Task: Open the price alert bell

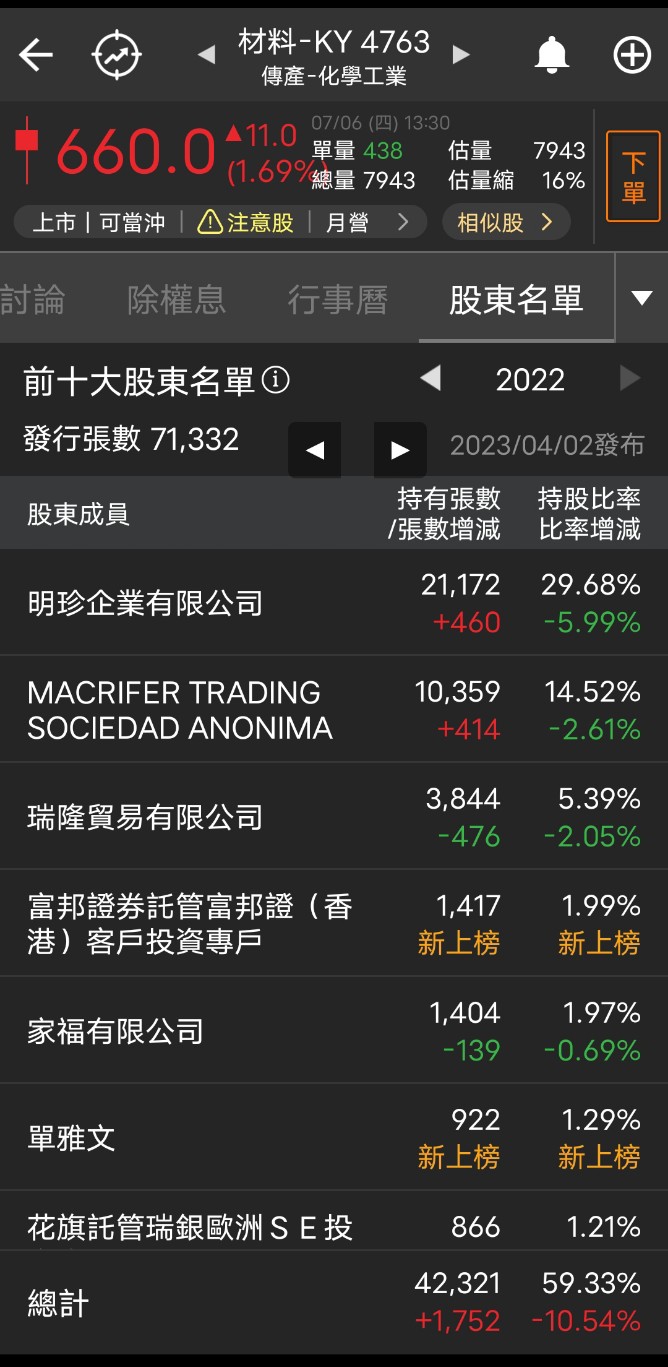Action: coord(551,55)
